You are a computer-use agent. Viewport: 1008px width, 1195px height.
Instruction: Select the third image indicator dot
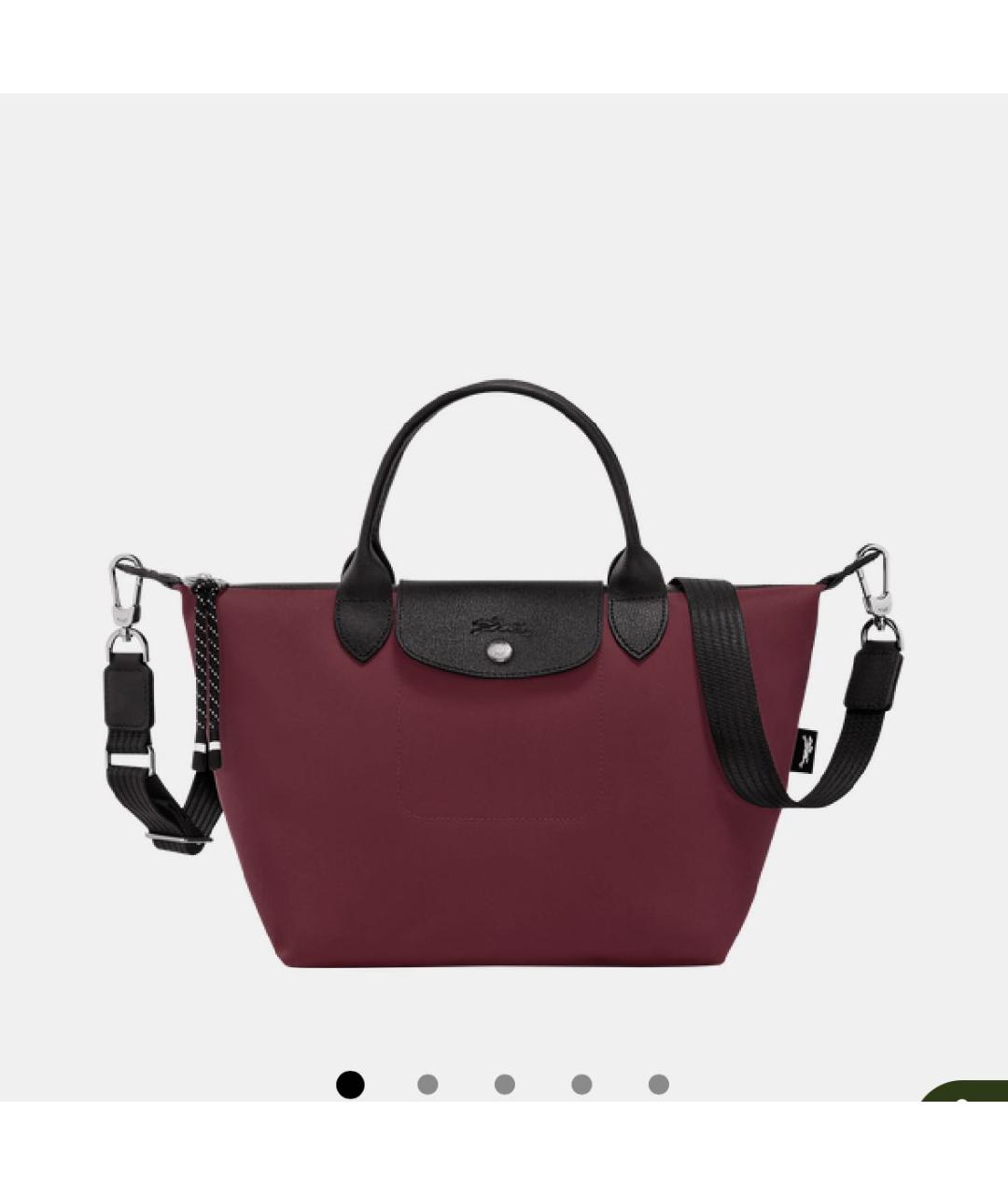tap(504, 1084)
